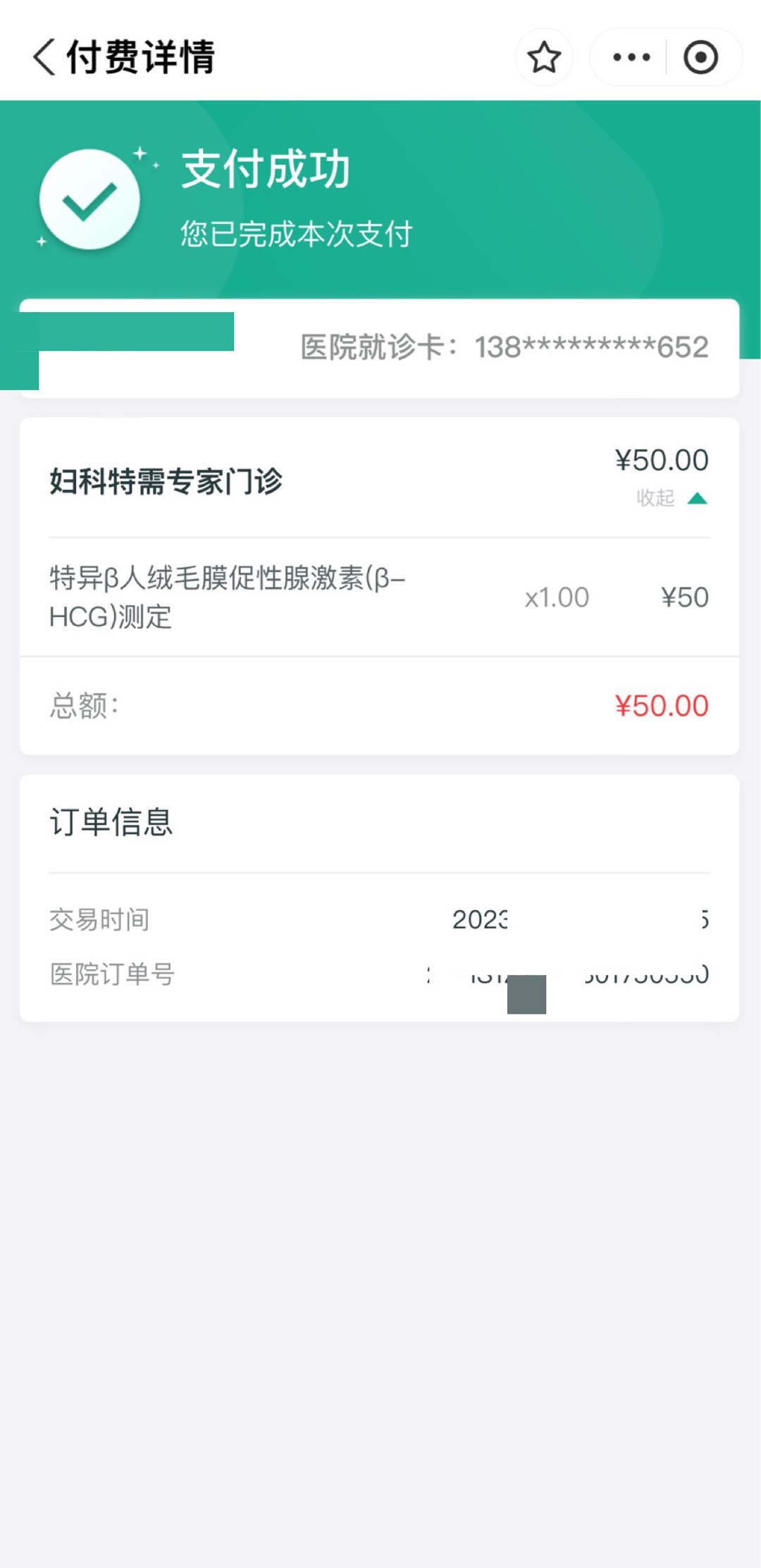Screen dimensions: 761x1568
Task: Favorite this mini program with the star
Action: pyautogui.click(x=544, y=57)
